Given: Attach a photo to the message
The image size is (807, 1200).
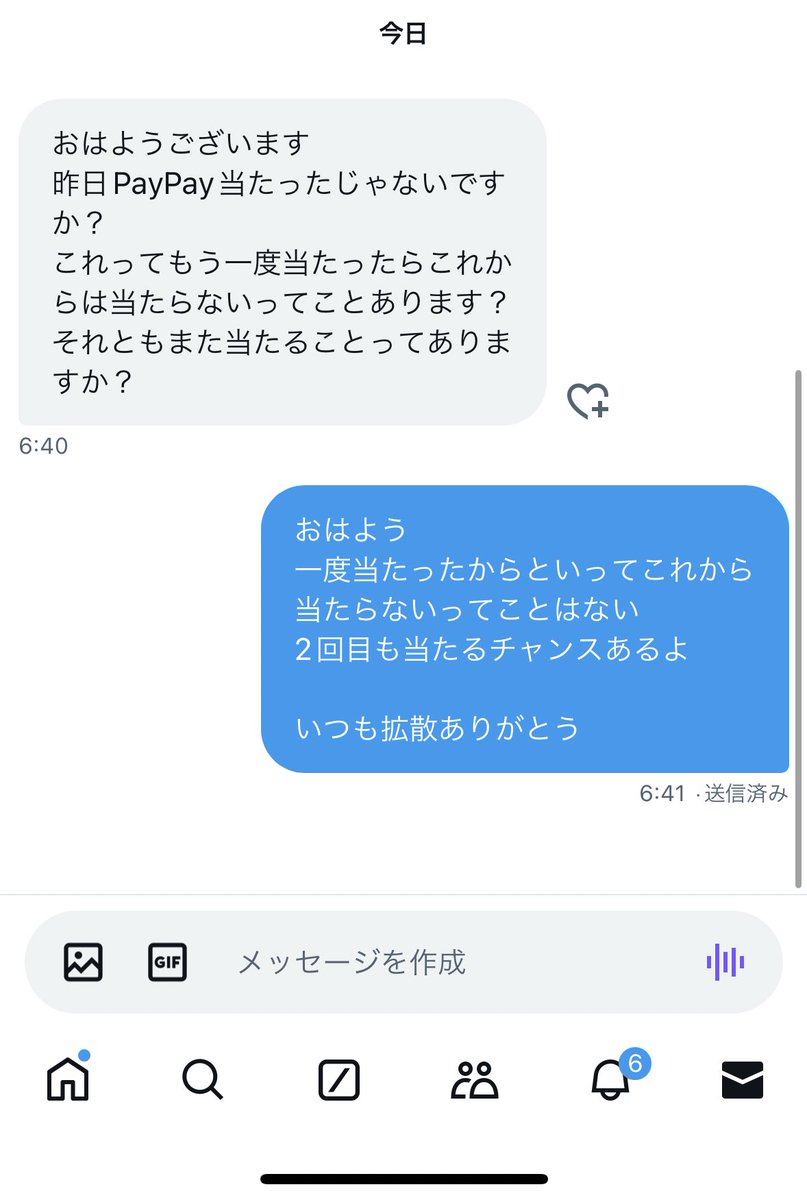Looking at the screenshot, I should (83, 962).
